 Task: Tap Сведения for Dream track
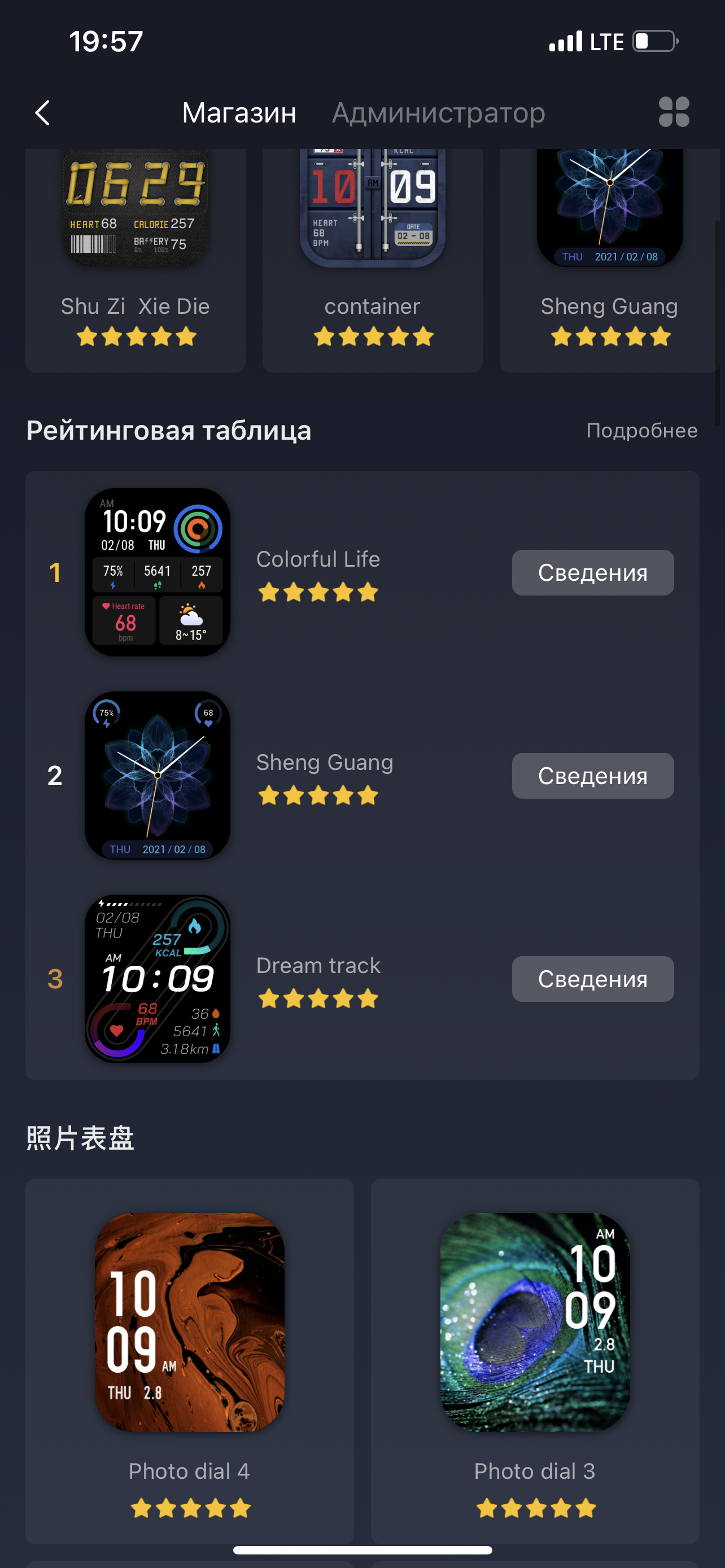click(x=592, y=979)
